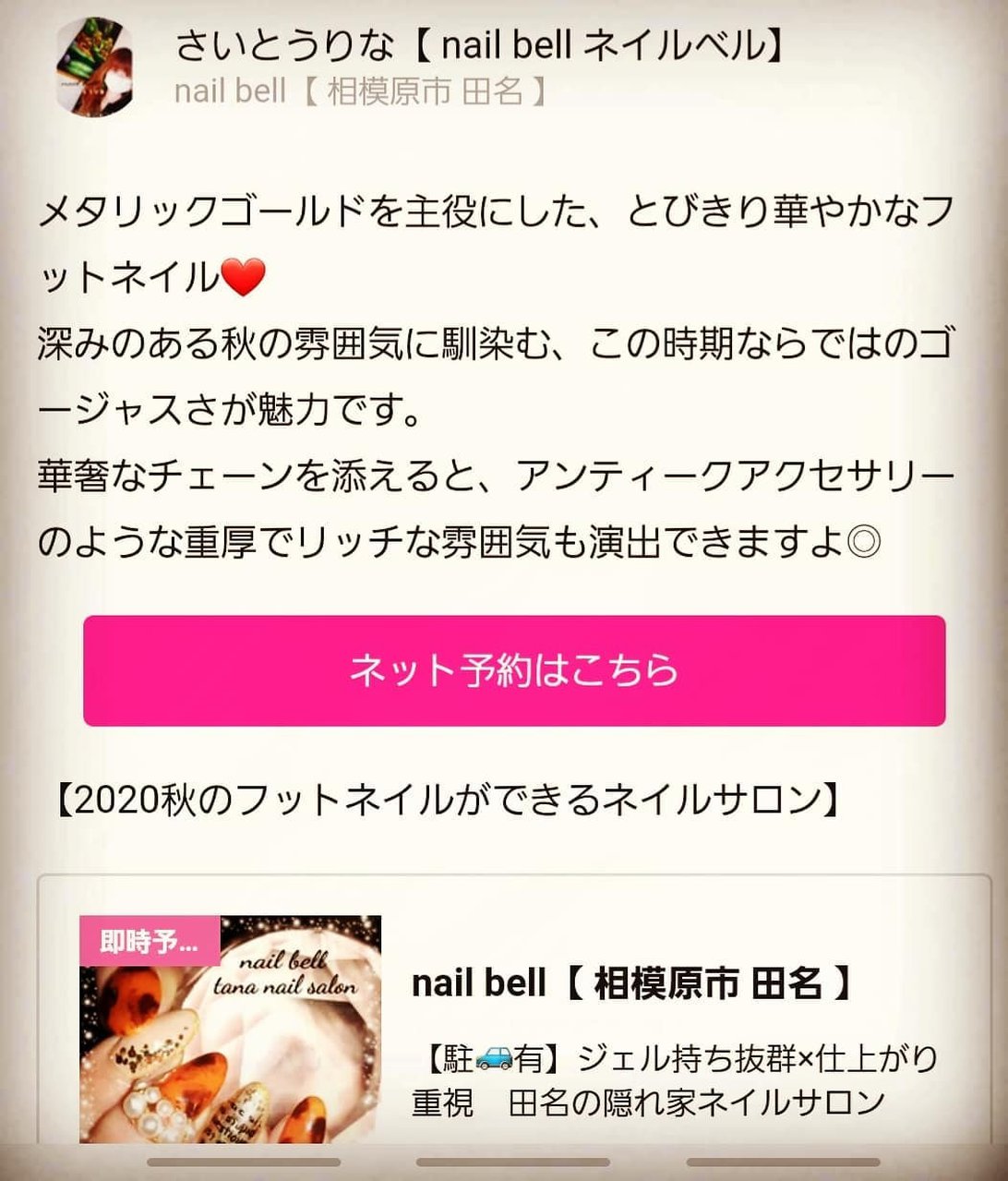The image size is (1008, 1181).
Task: Tap the ネット予約はこちら booking button
Action: coord(514,670)
